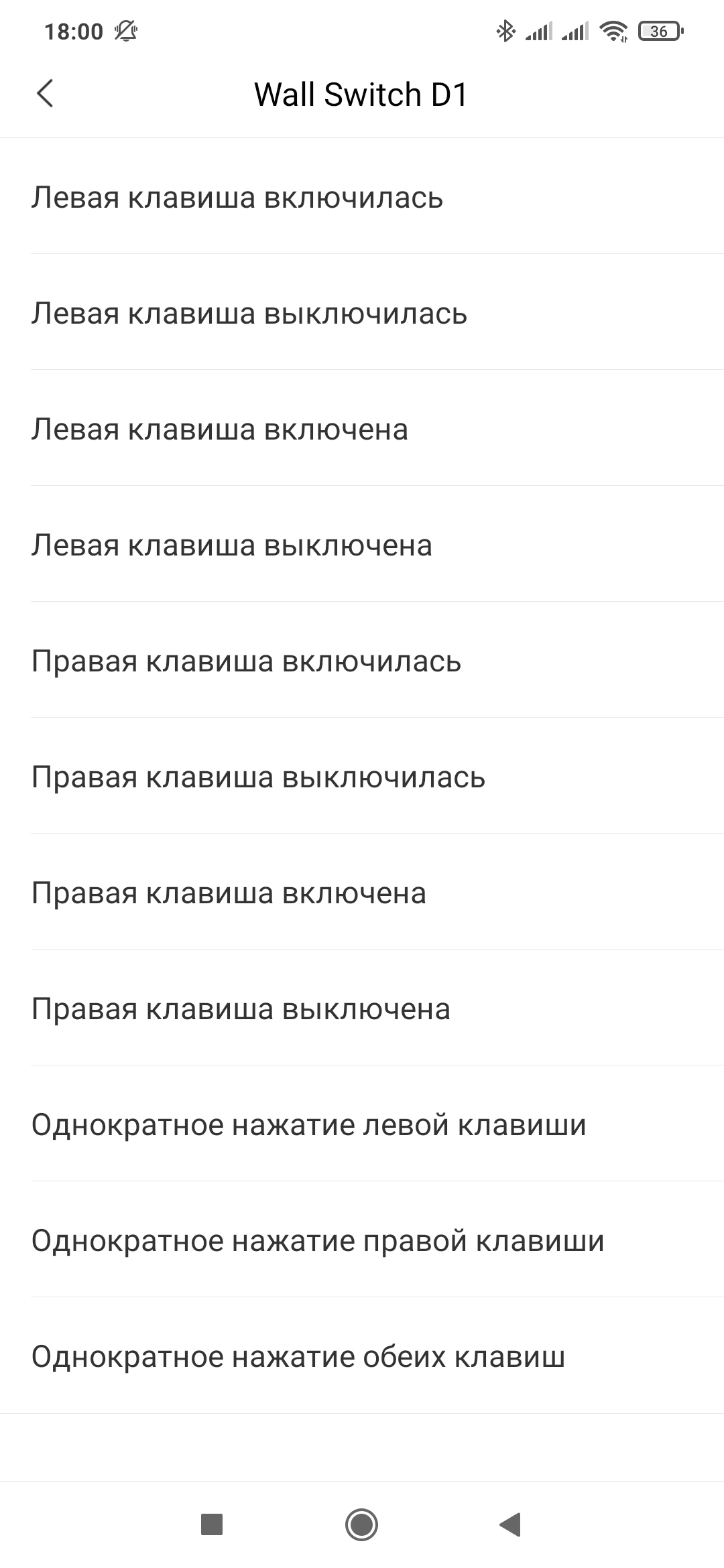Tap "Правая клавиша включена" row

tap(362, 892)
